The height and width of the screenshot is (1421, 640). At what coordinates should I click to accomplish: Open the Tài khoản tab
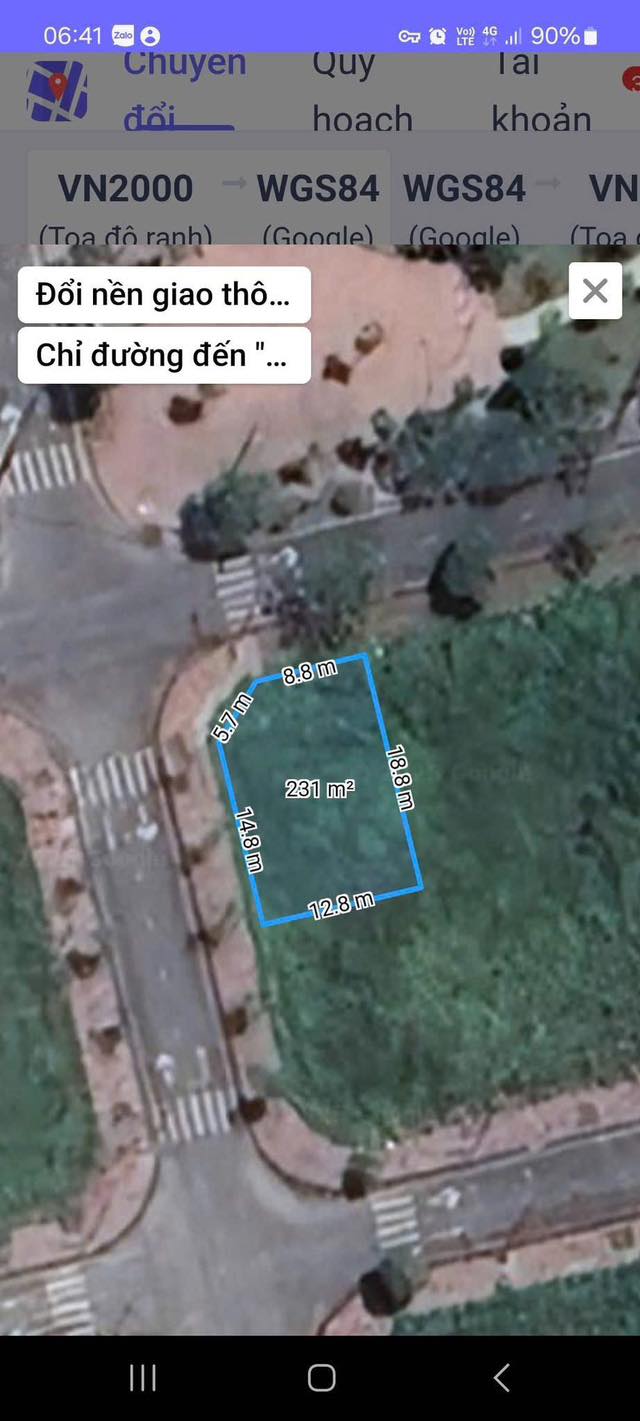pyautogui.click(x=541, y=92)
